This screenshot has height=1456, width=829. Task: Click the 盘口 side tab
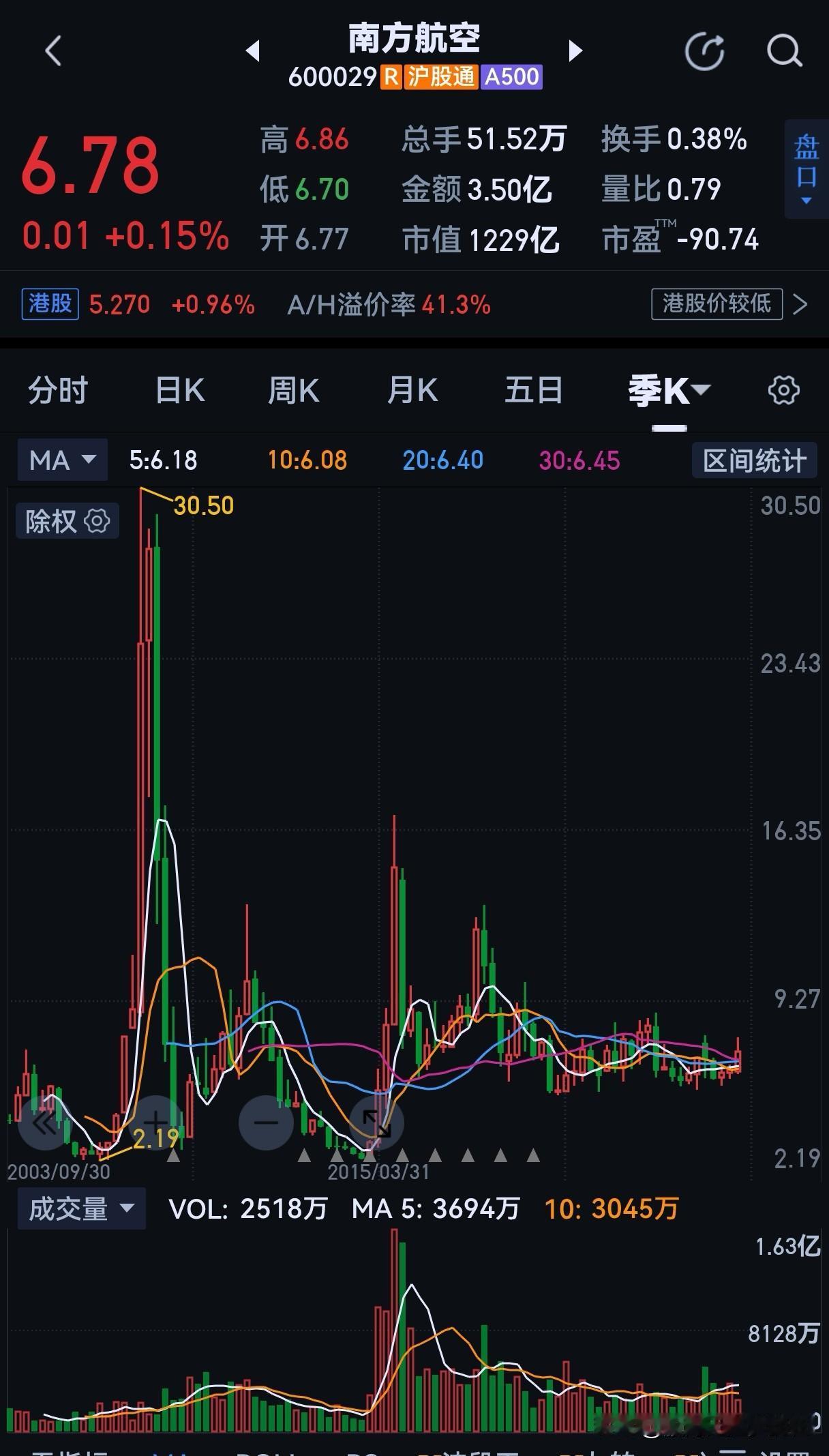tap(808, 166)
